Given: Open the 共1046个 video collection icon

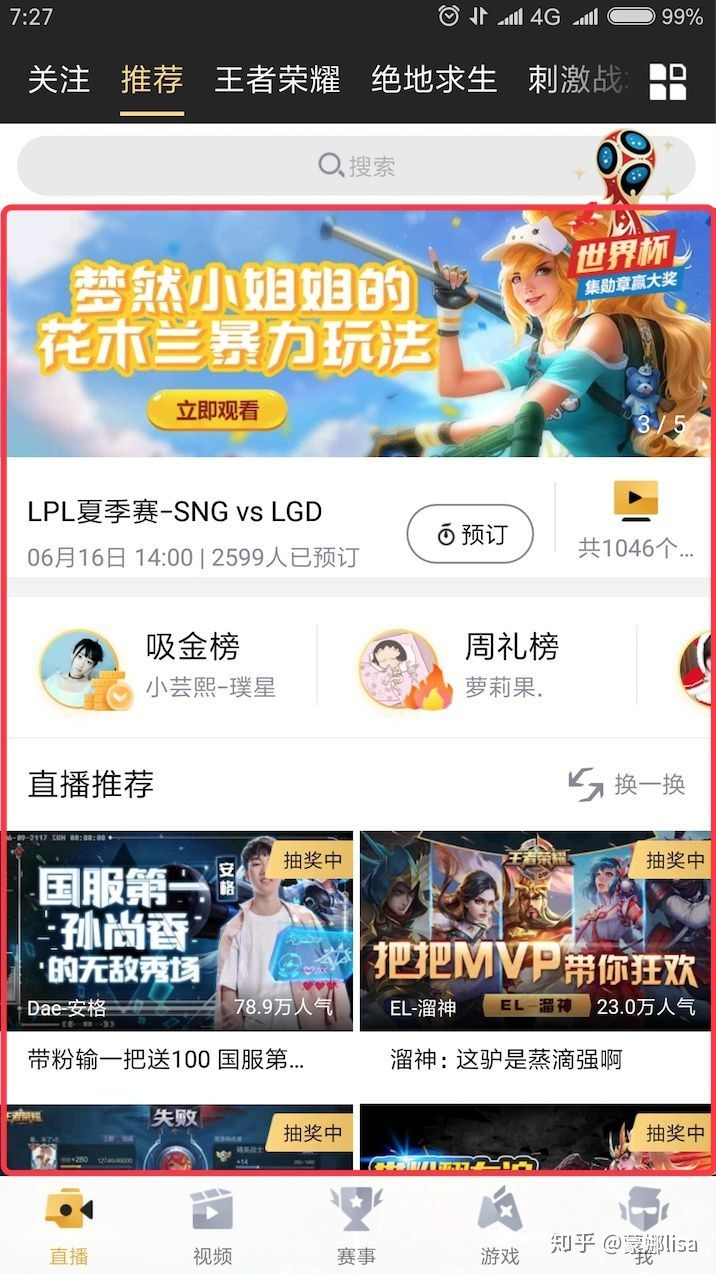Looking at the screenshot, I should click(x=636, y=518).
